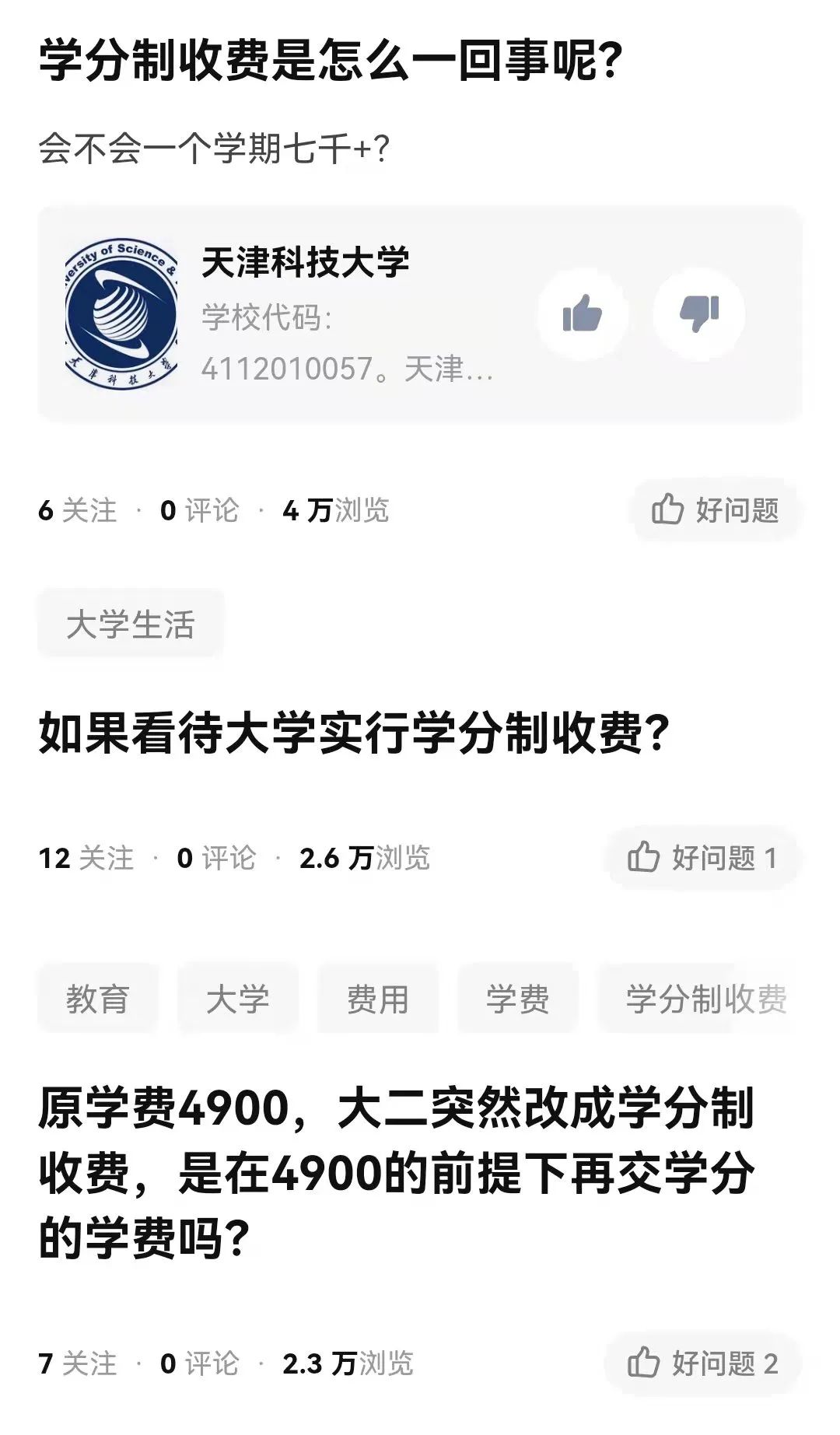840x1435 pixels.
Task: Expand the truncated school code 4112010057 text
Action: (x=346, y=372)
